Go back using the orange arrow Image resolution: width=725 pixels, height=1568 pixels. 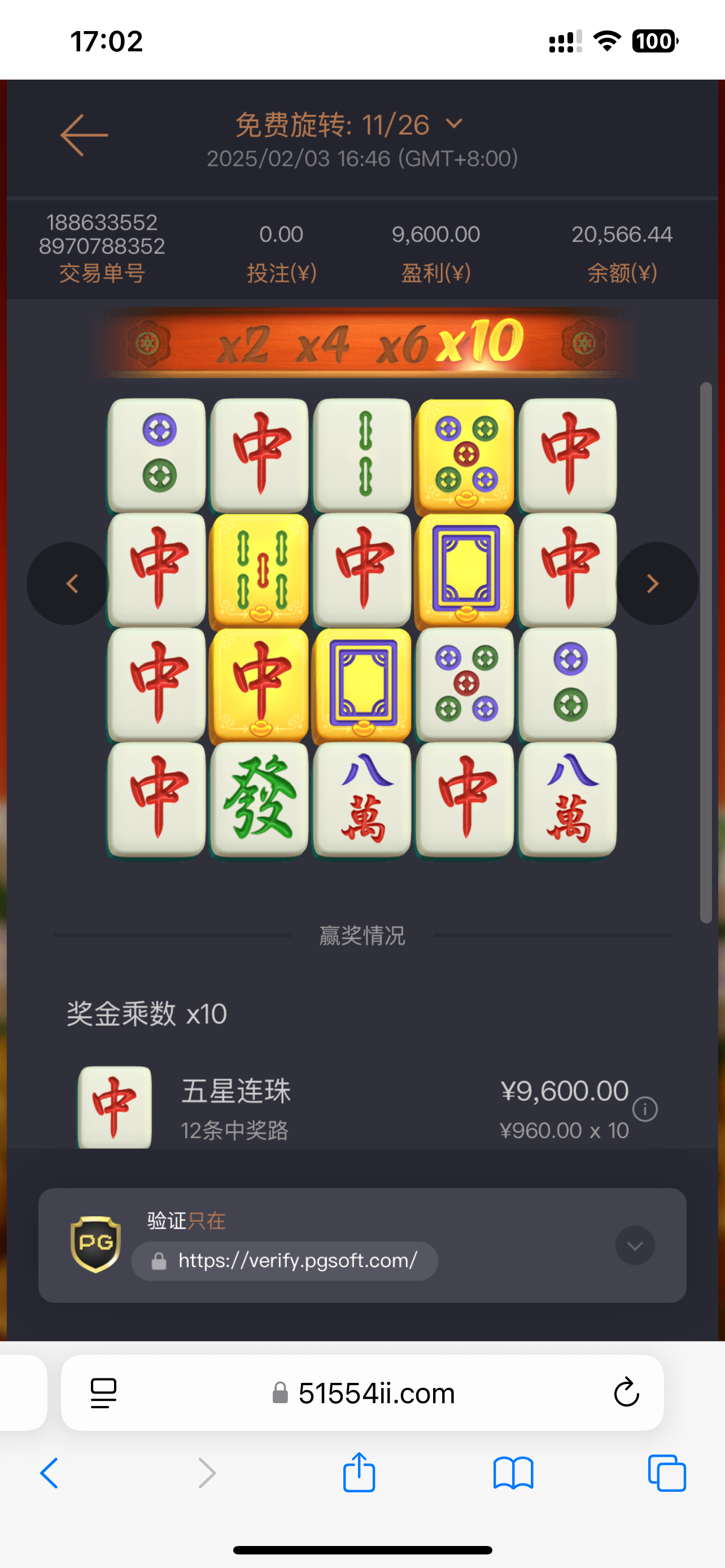tap(84, 135)
